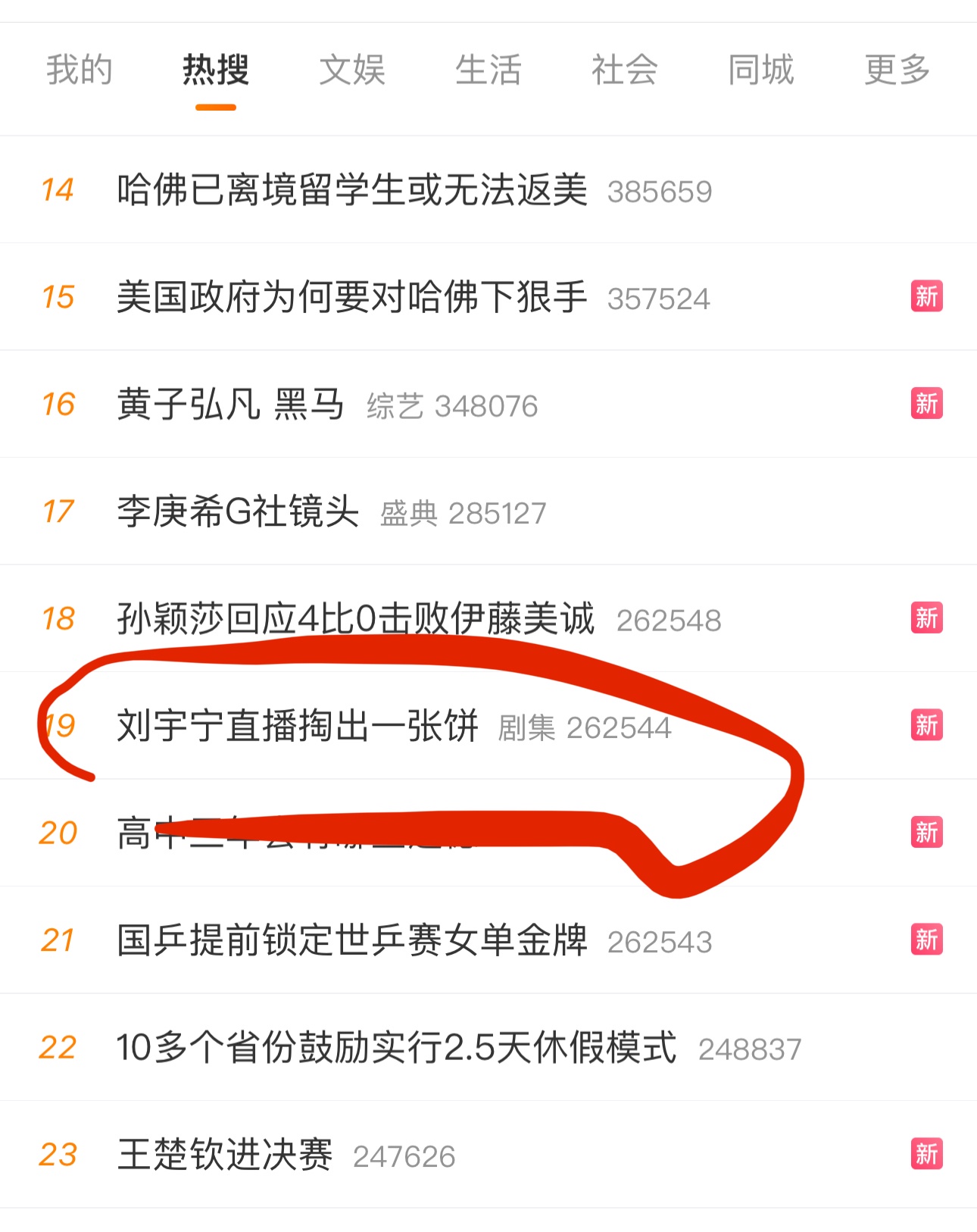Open topic 哈佛已离境留学生或无法返美

coord(352,190)
